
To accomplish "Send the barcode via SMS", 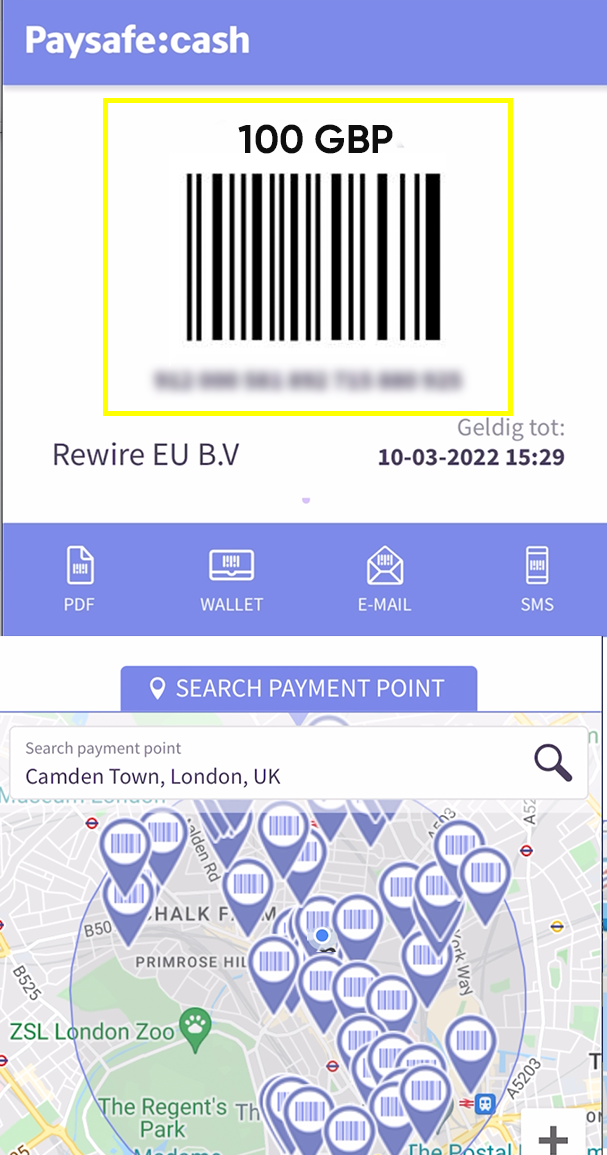I will (537, 578).
